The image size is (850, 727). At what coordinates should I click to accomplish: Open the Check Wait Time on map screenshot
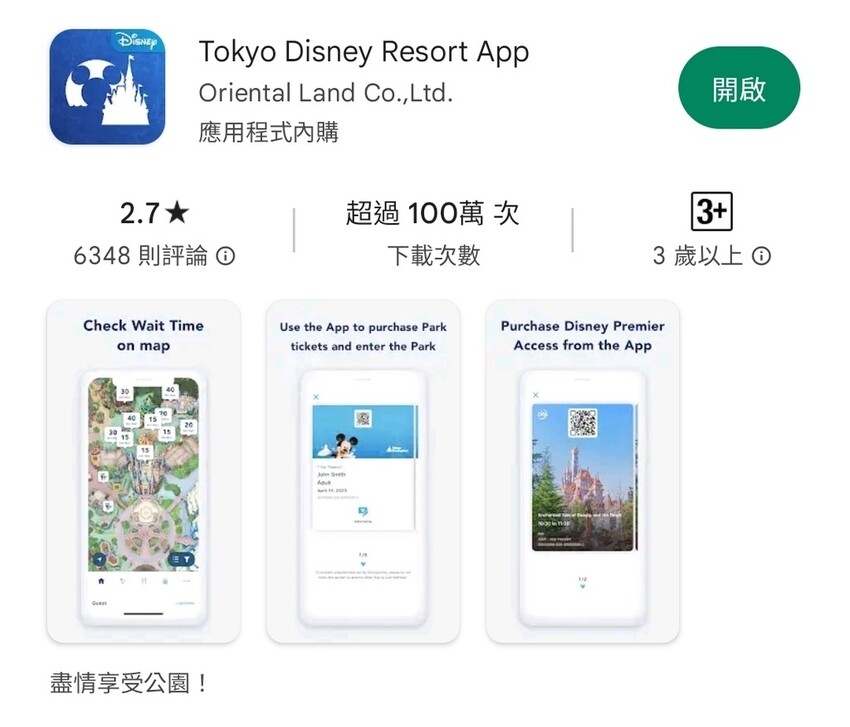tap(143, 470)
